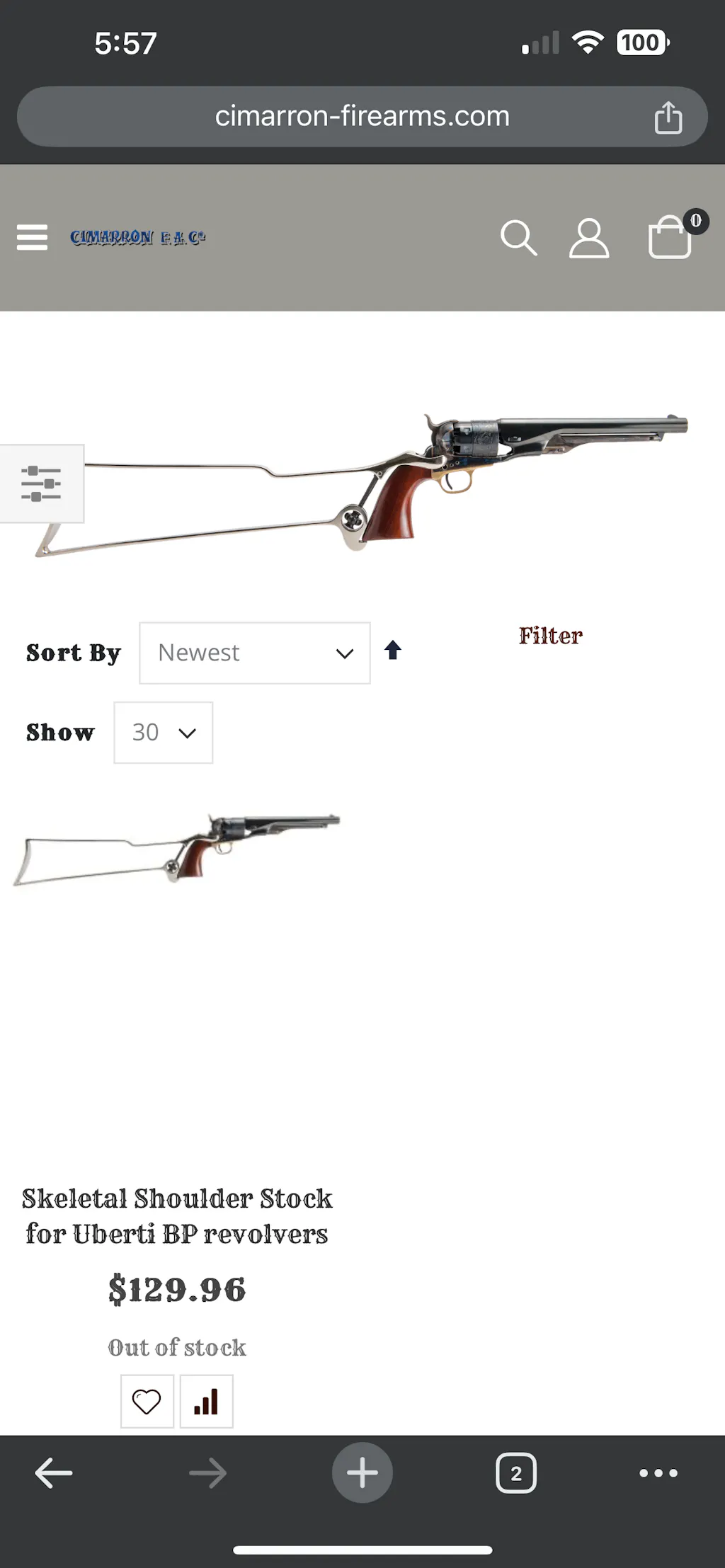Go back to the previous page
The width and height of the screenshot is (725, 1568).
pos(54,1473)
